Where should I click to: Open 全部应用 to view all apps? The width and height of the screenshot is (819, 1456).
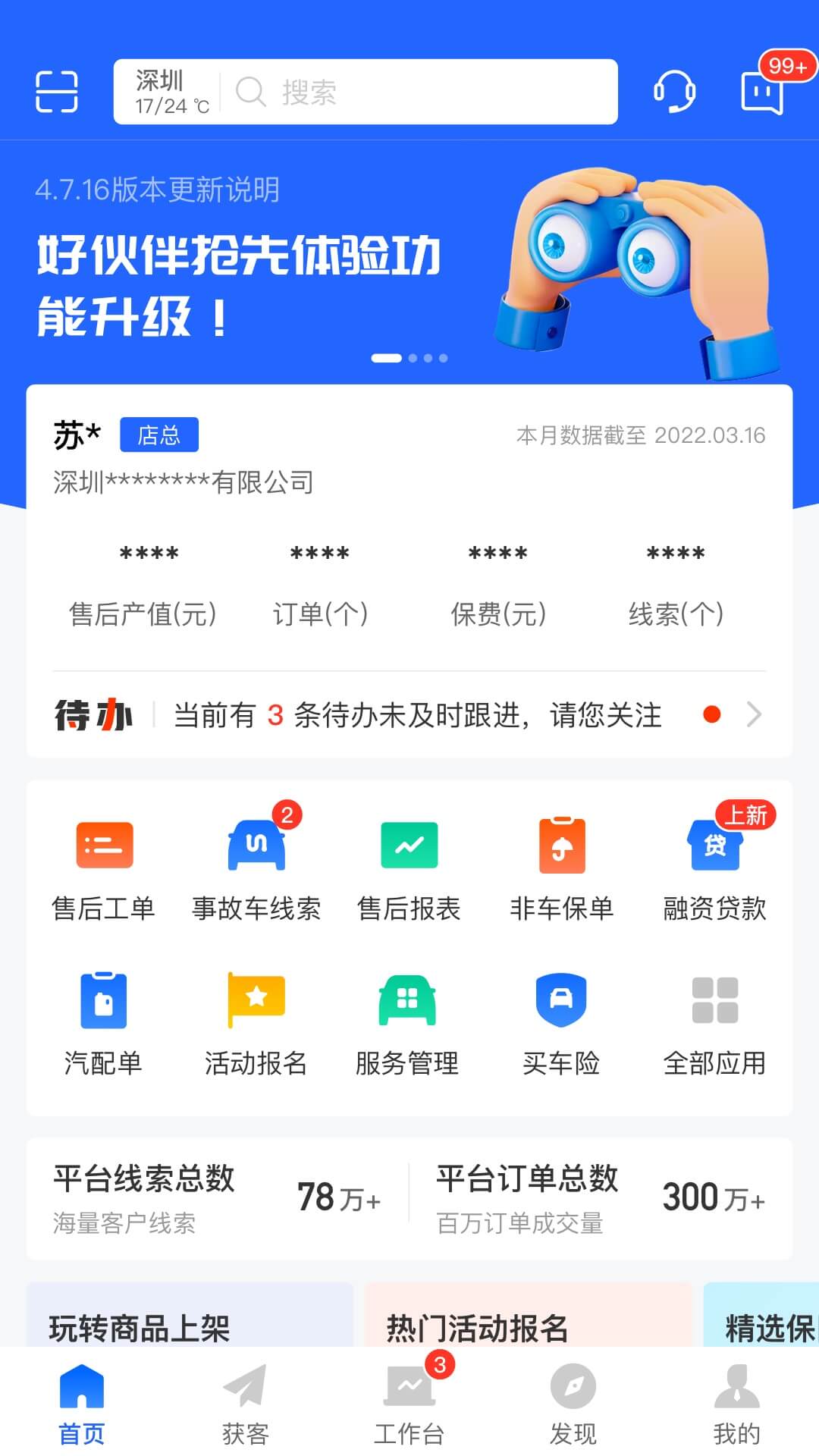pos(714,1020)
